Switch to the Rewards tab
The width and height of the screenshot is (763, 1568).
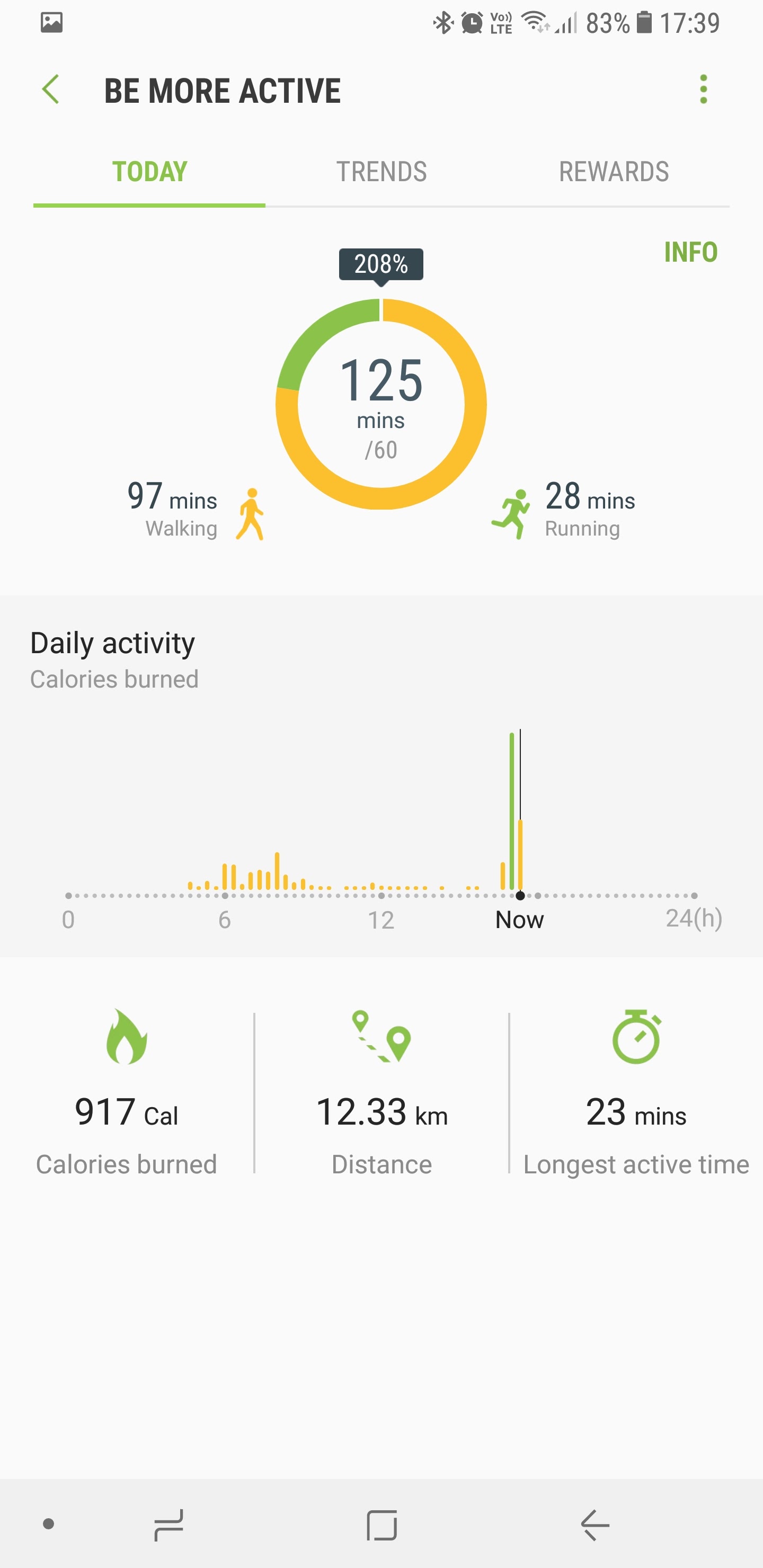pos(614,172)
